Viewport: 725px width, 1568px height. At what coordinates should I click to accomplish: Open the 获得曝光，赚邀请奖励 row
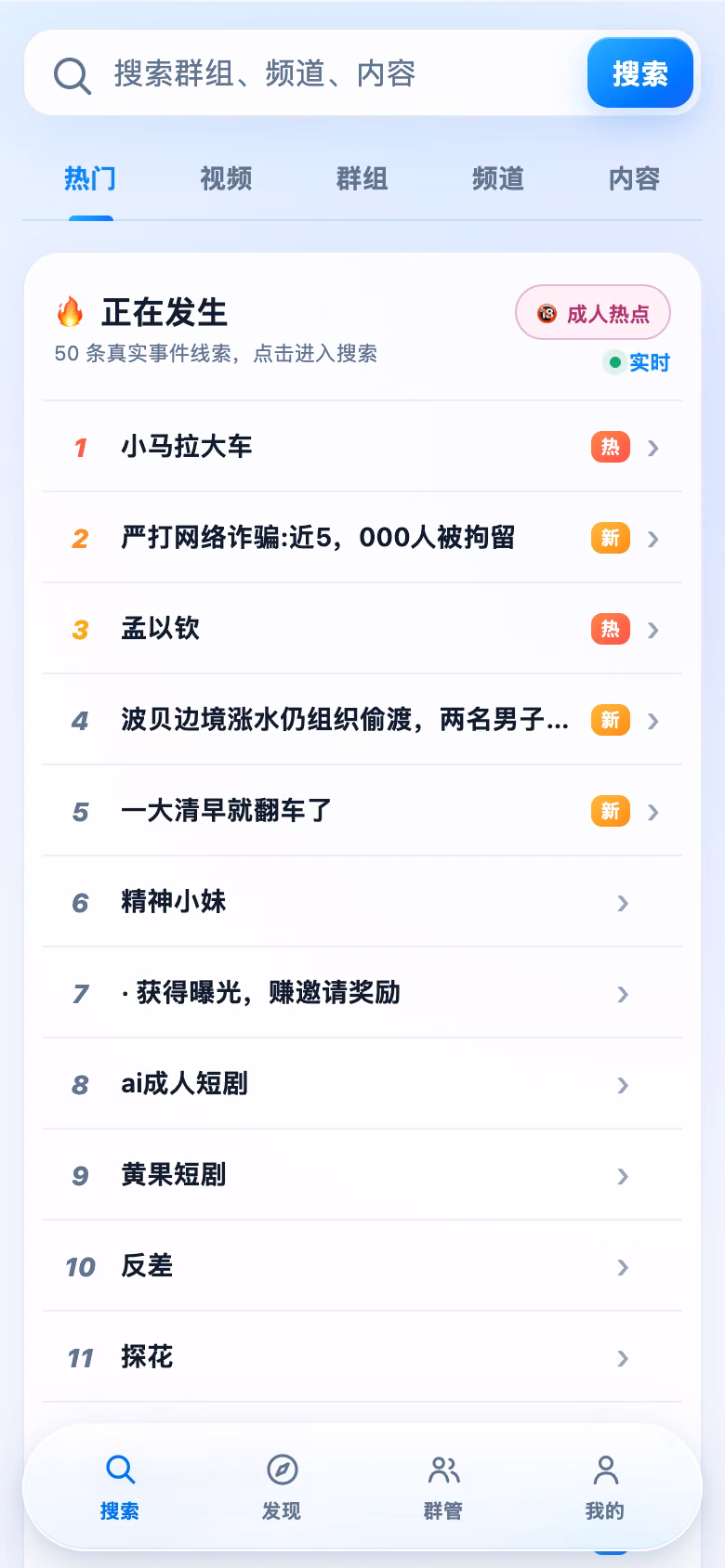(x=362, y=993)
